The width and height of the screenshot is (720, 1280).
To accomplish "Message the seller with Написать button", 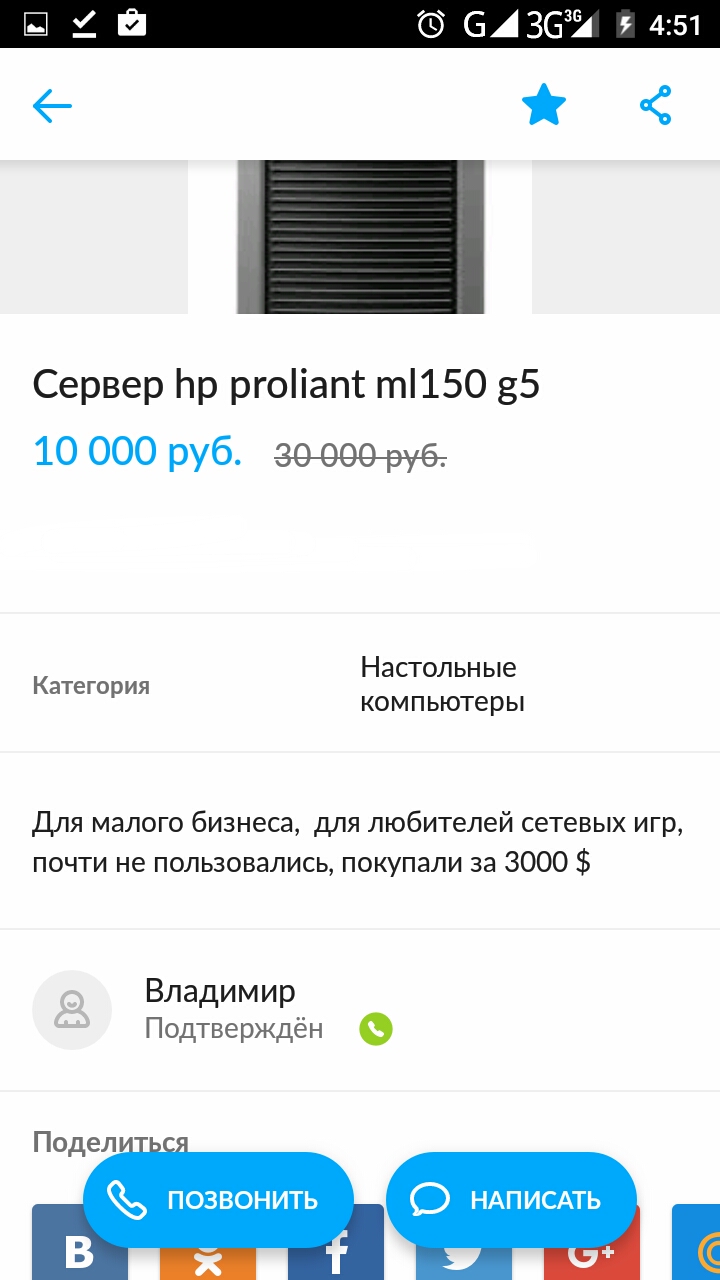I will pyautogui.click(x=511, y=1199).
